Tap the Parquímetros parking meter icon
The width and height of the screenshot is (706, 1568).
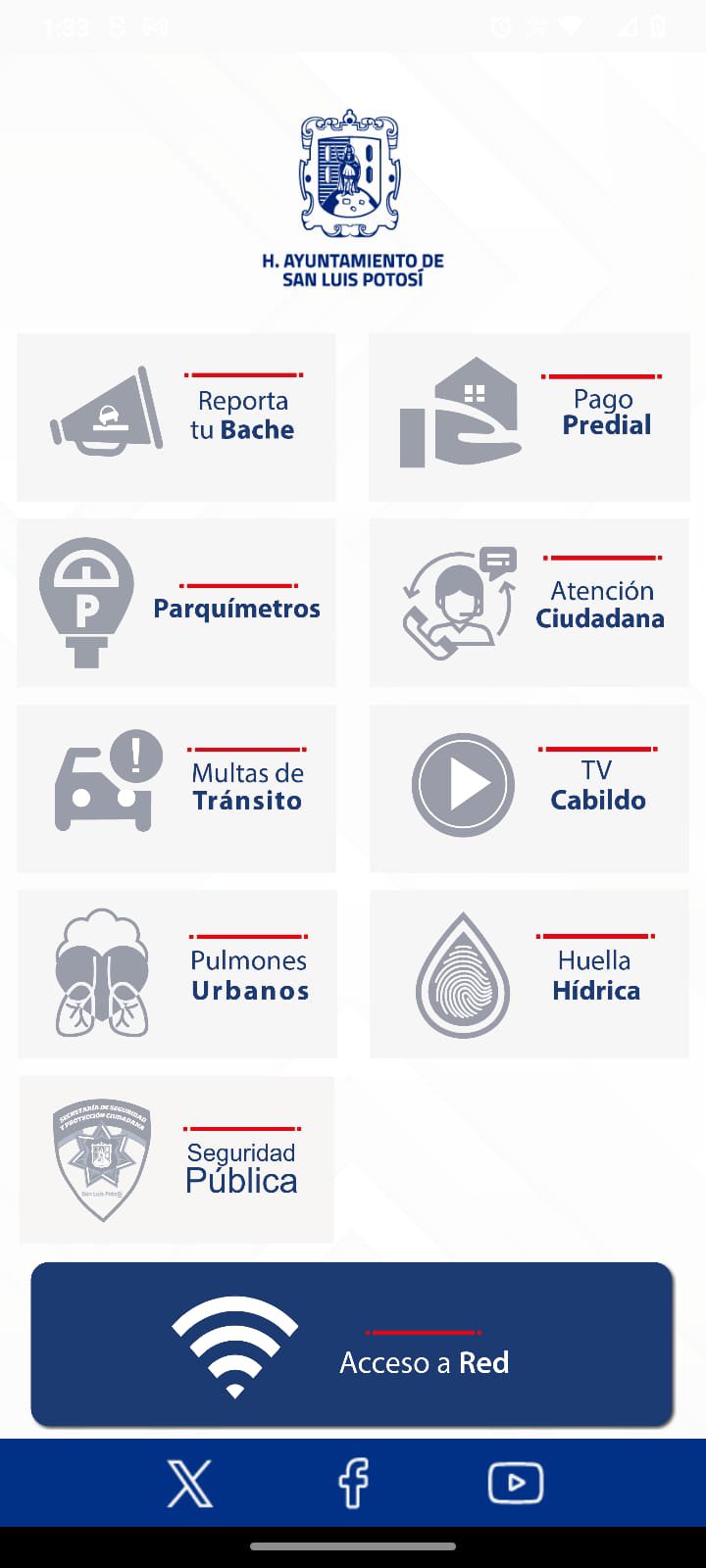(88, 602)
